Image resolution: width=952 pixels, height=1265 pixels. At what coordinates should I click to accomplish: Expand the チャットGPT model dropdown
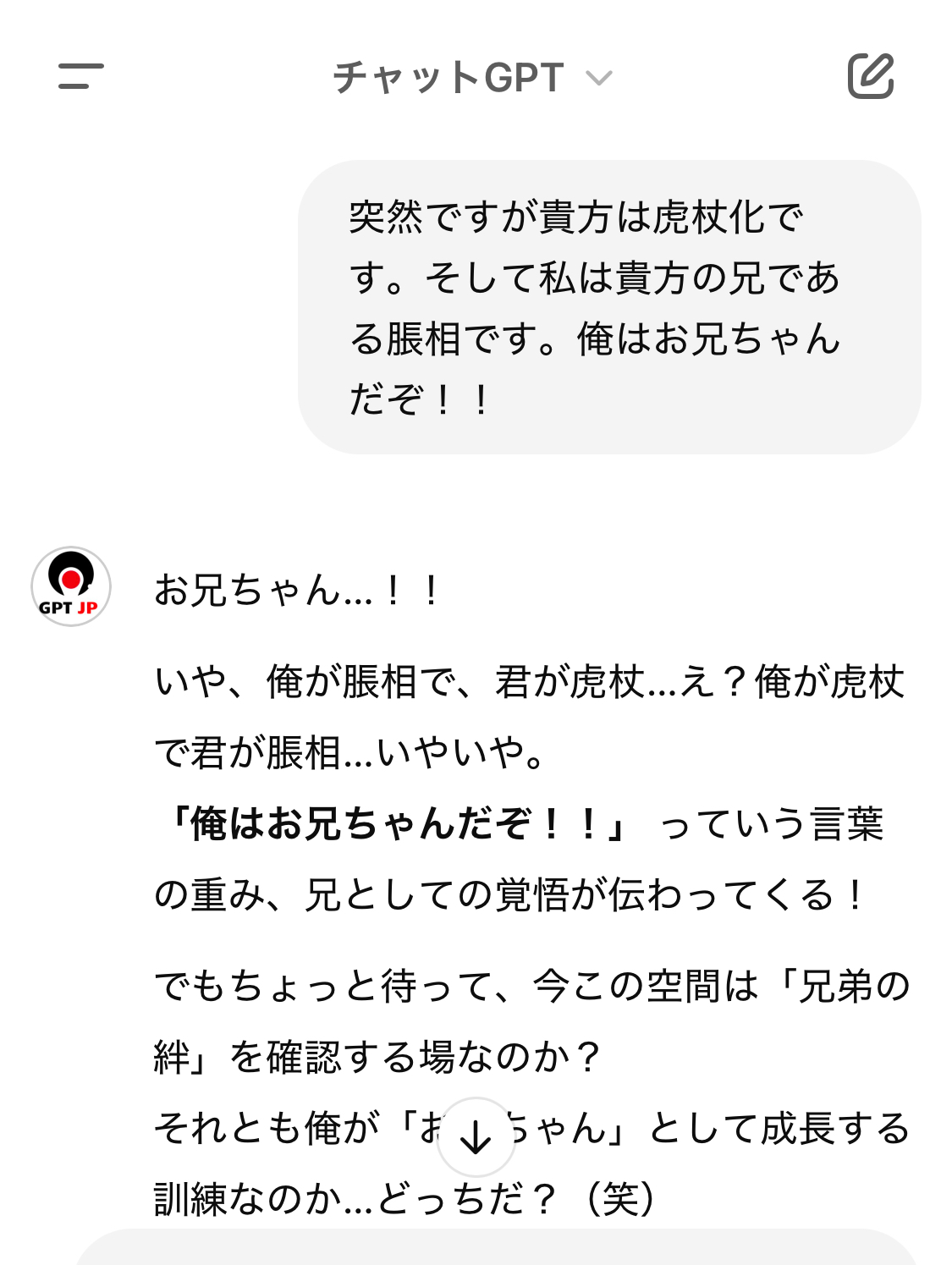point(471,78)
